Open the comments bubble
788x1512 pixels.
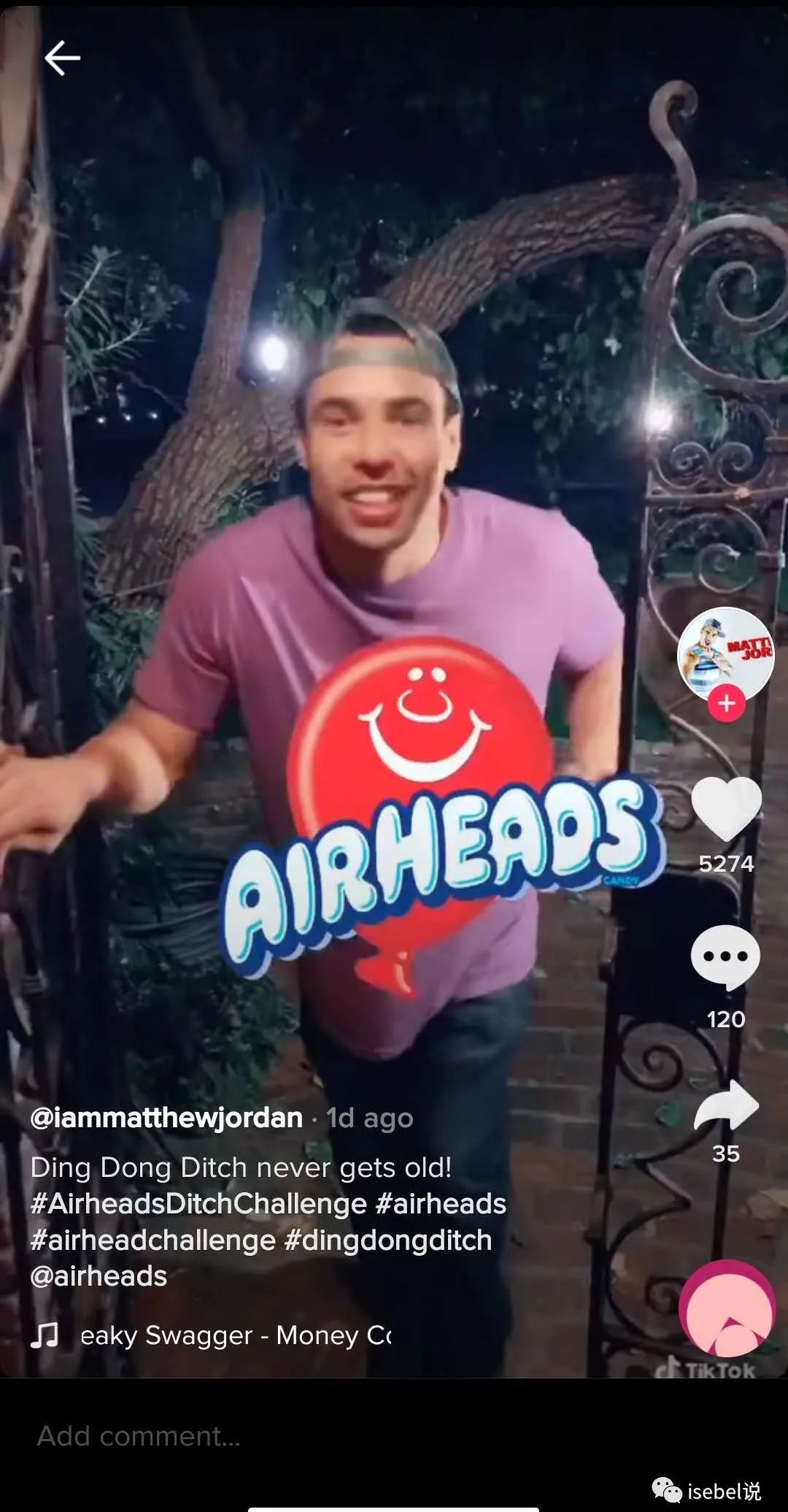coord(725,956)
